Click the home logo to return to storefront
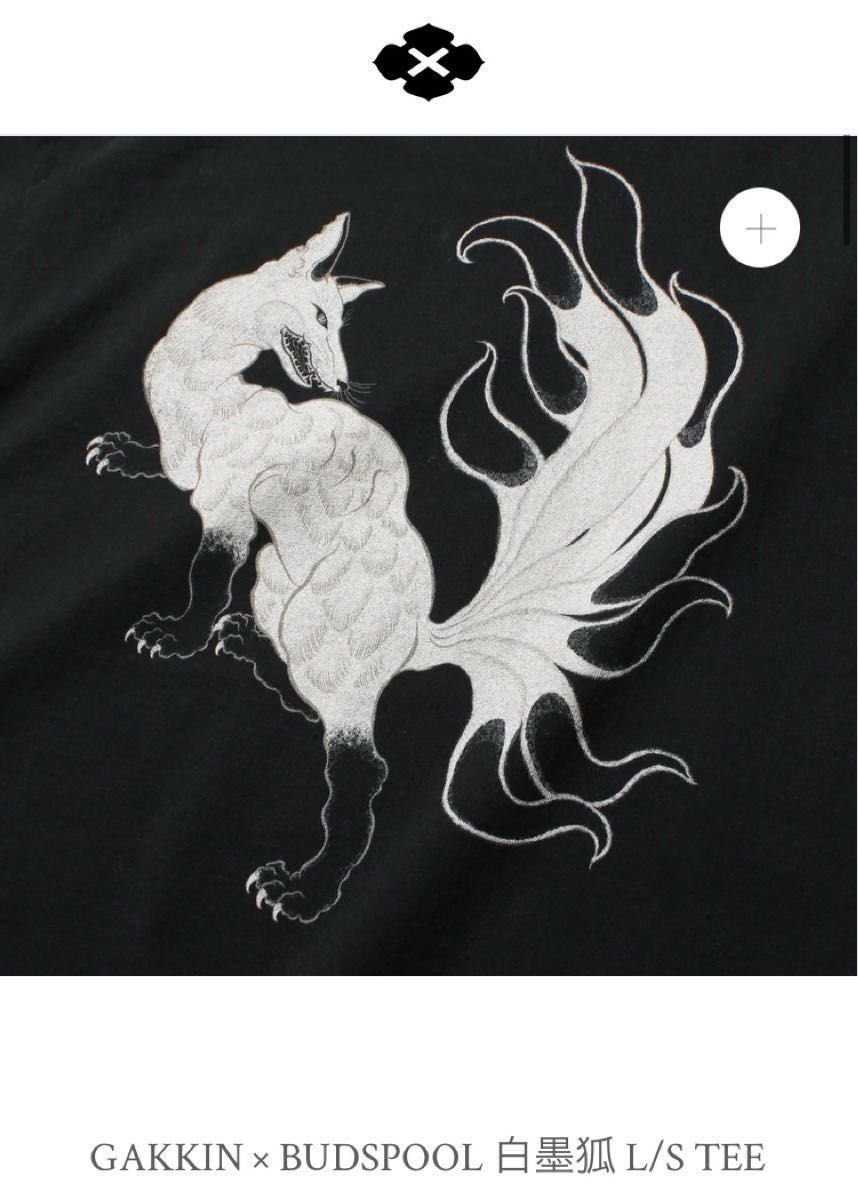The height and width of the screenshot is (1200, 858). coord(429,63)
